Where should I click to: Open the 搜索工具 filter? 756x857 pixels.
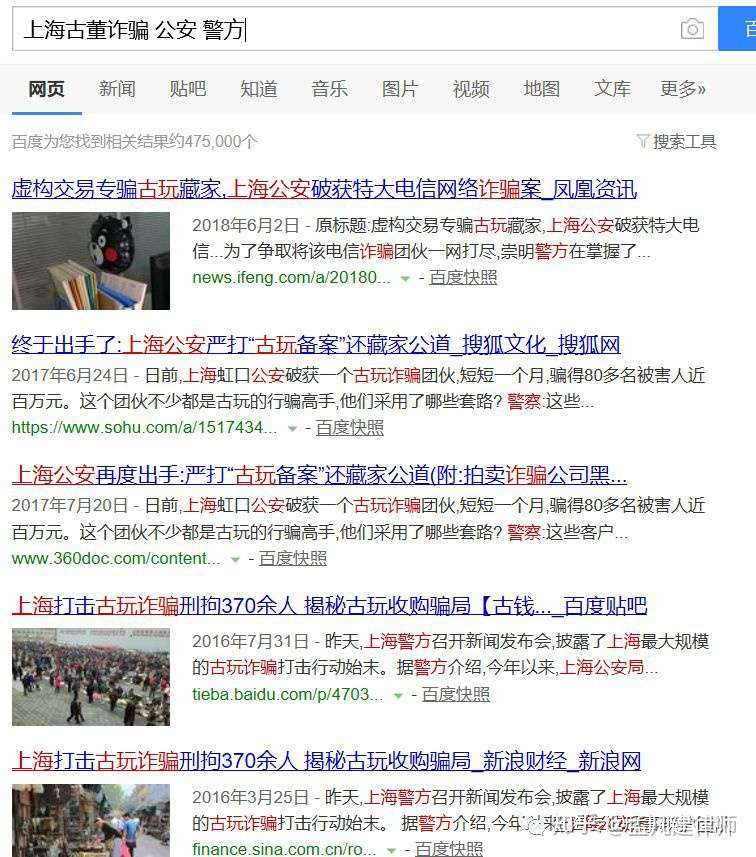[x=677, y=142]
